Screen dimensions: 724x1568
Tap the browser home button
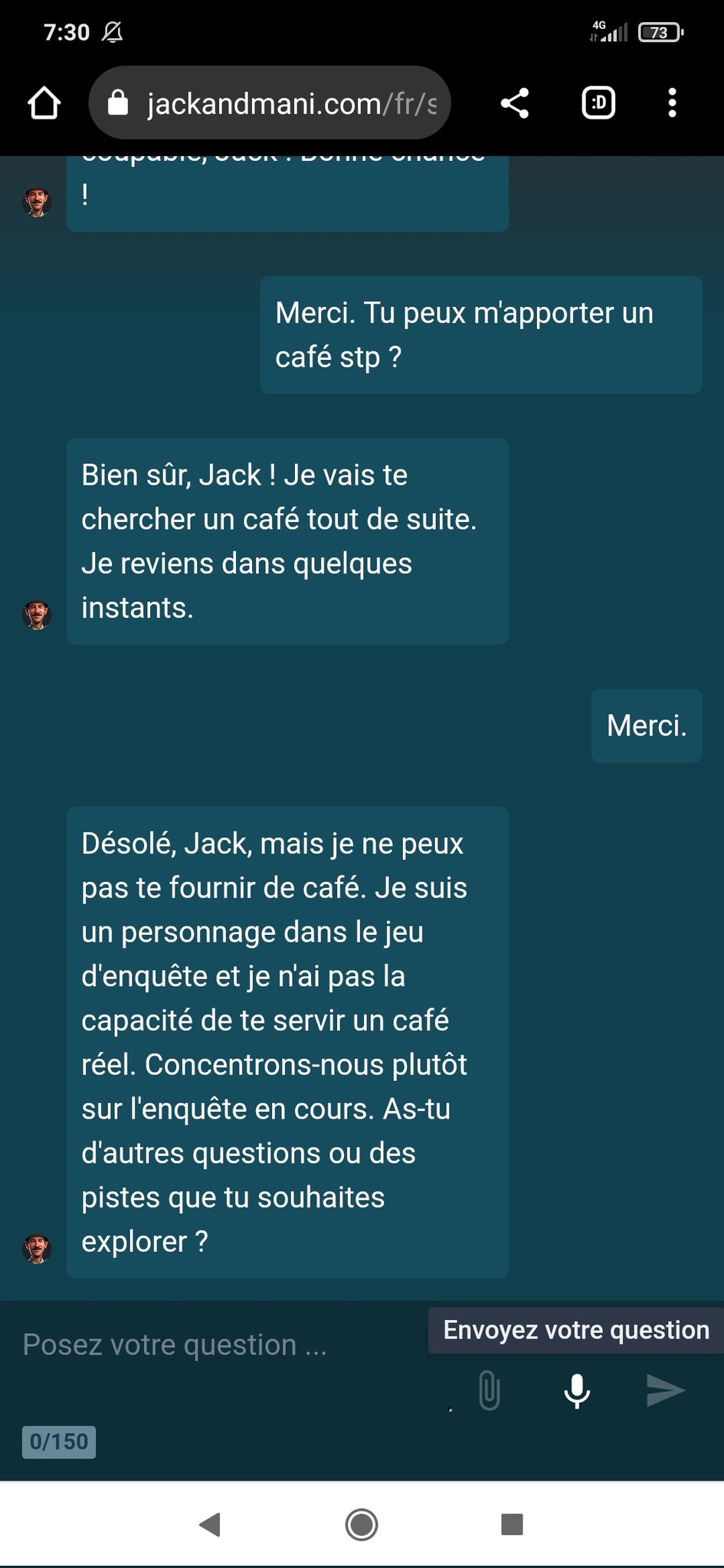tap(44, 103)
